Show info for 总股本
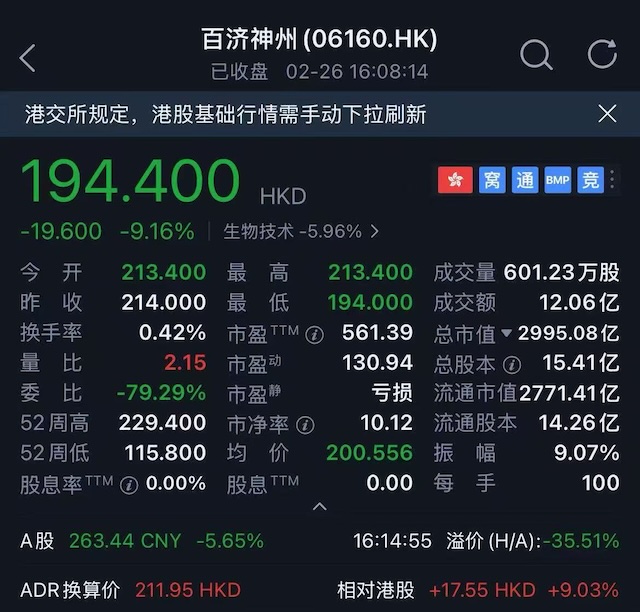640x612 pixels. tap(513, 364)
